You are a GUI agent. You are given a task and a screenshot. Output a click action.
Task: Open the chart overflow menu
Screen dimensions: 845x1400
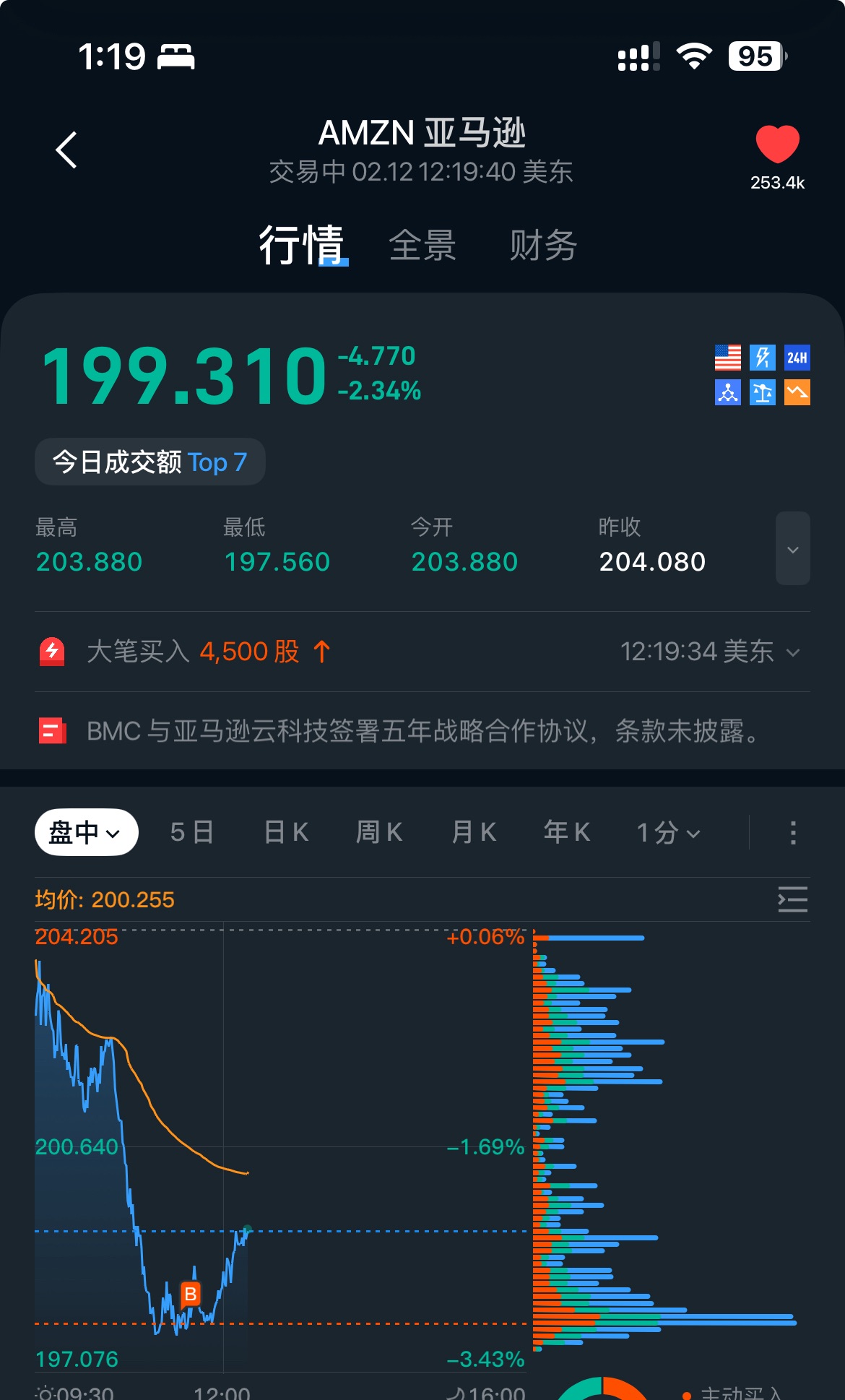coord(793,833)
